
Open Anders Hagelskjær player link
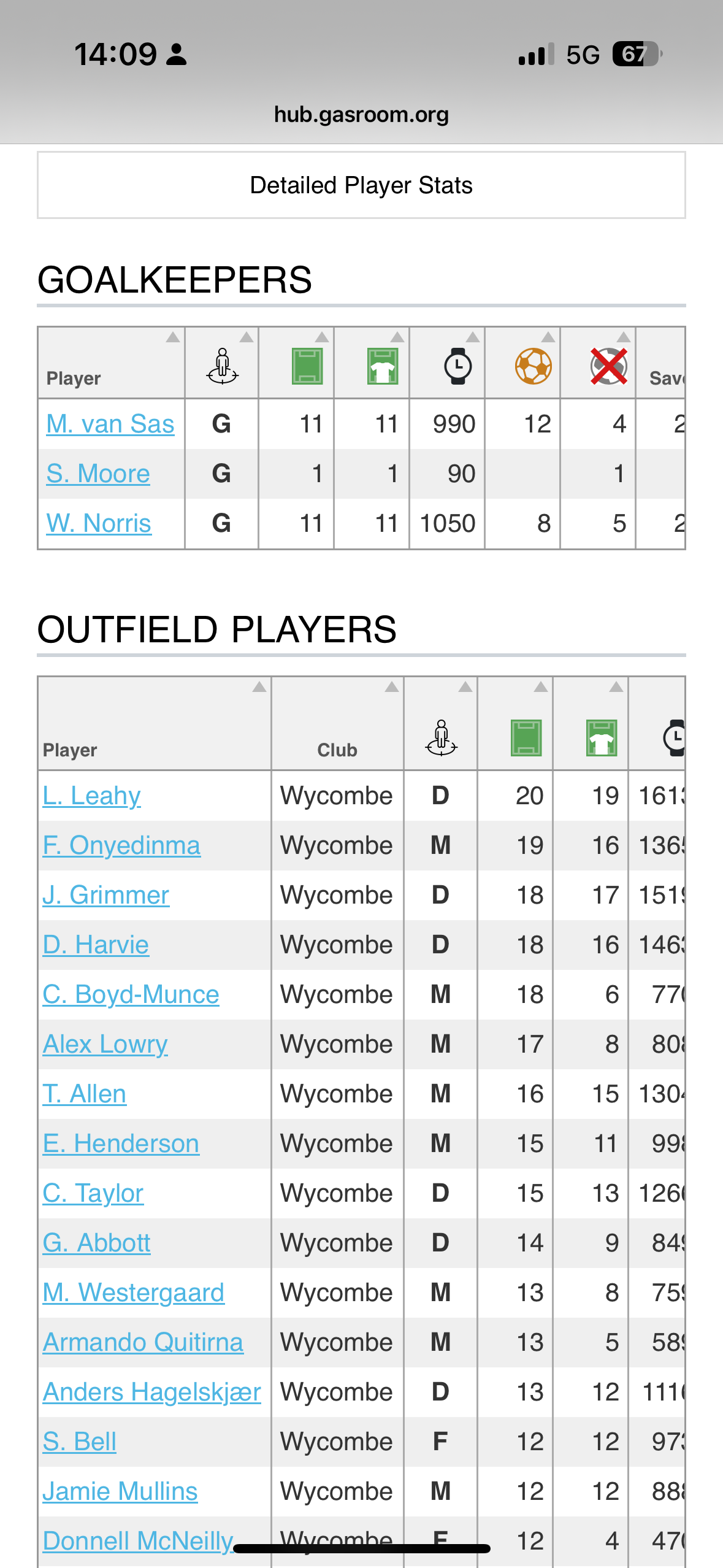point(151,1392)
